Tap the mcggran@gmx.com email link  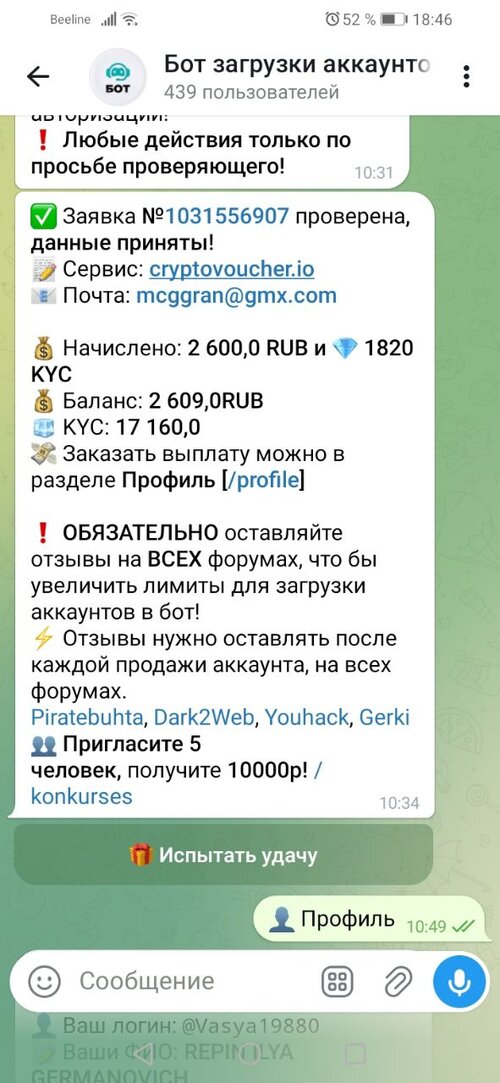(x=236, y=296)
